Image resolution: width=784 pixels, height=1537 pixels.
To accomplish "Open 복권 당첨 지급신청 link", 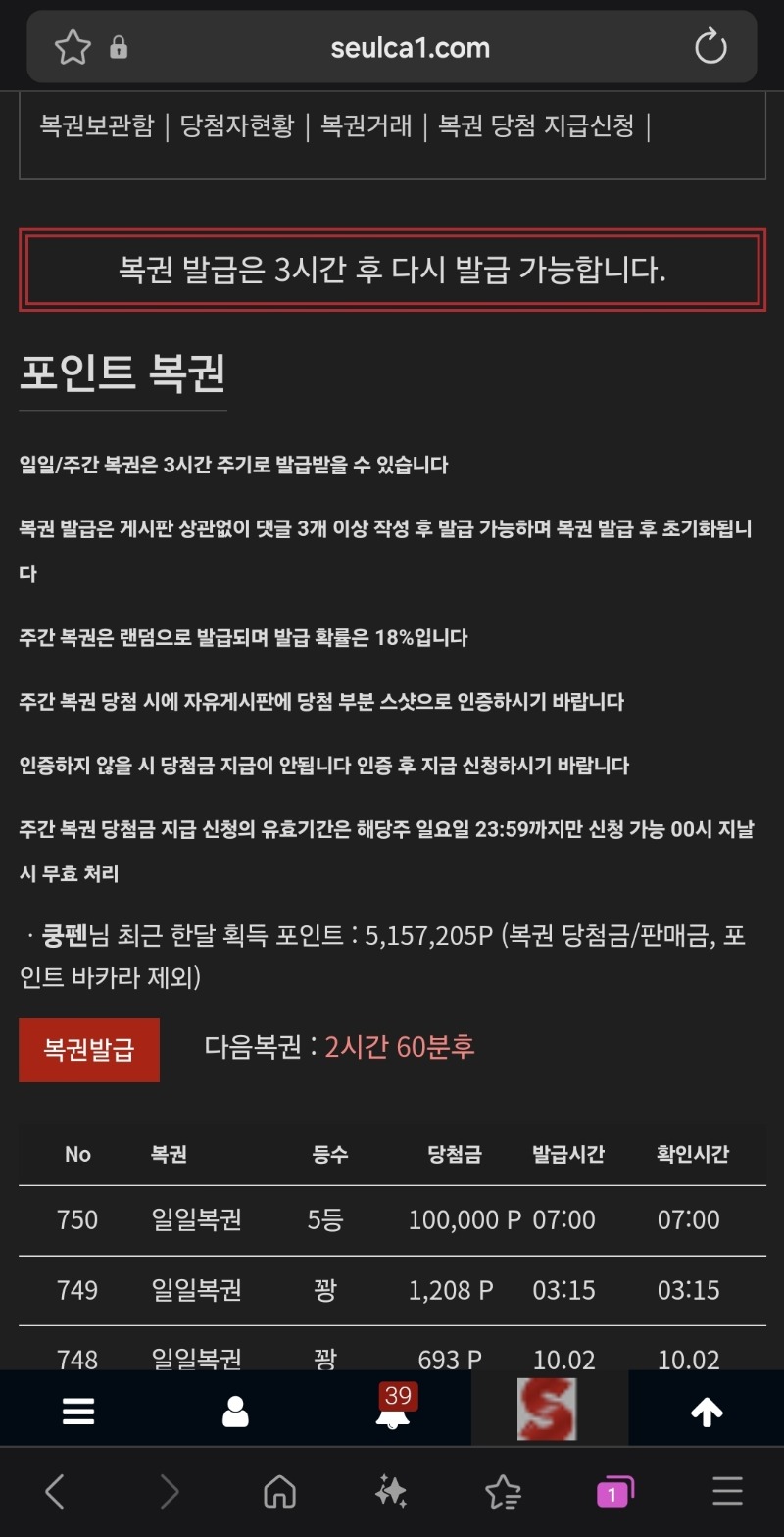I will point(536,125).
